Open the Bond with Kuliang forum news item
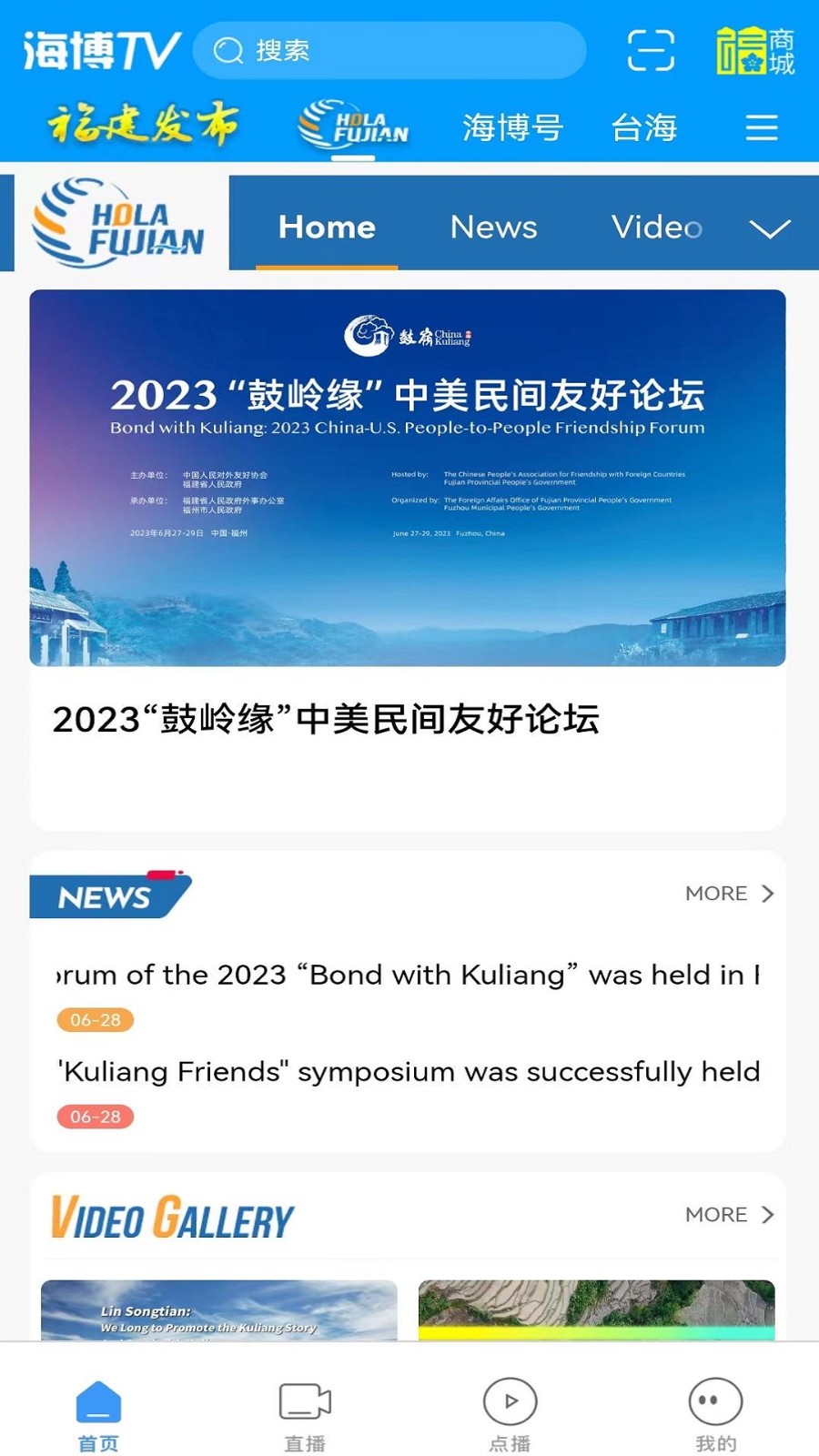This screenshot has height=1456, width=819. tap(408, 975)
